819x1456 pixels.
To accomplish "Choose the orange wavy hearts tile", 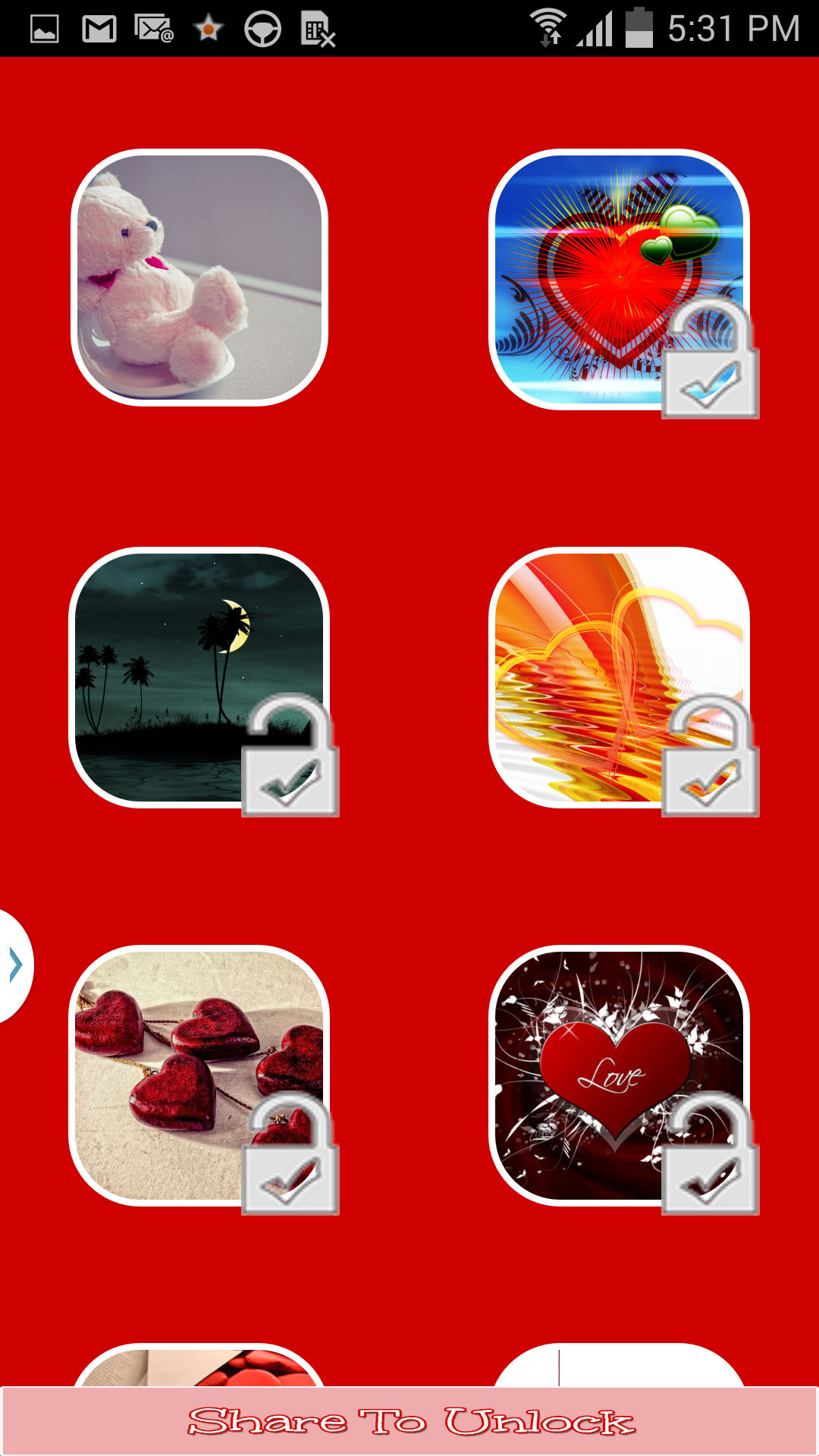I will click(619, 677).
